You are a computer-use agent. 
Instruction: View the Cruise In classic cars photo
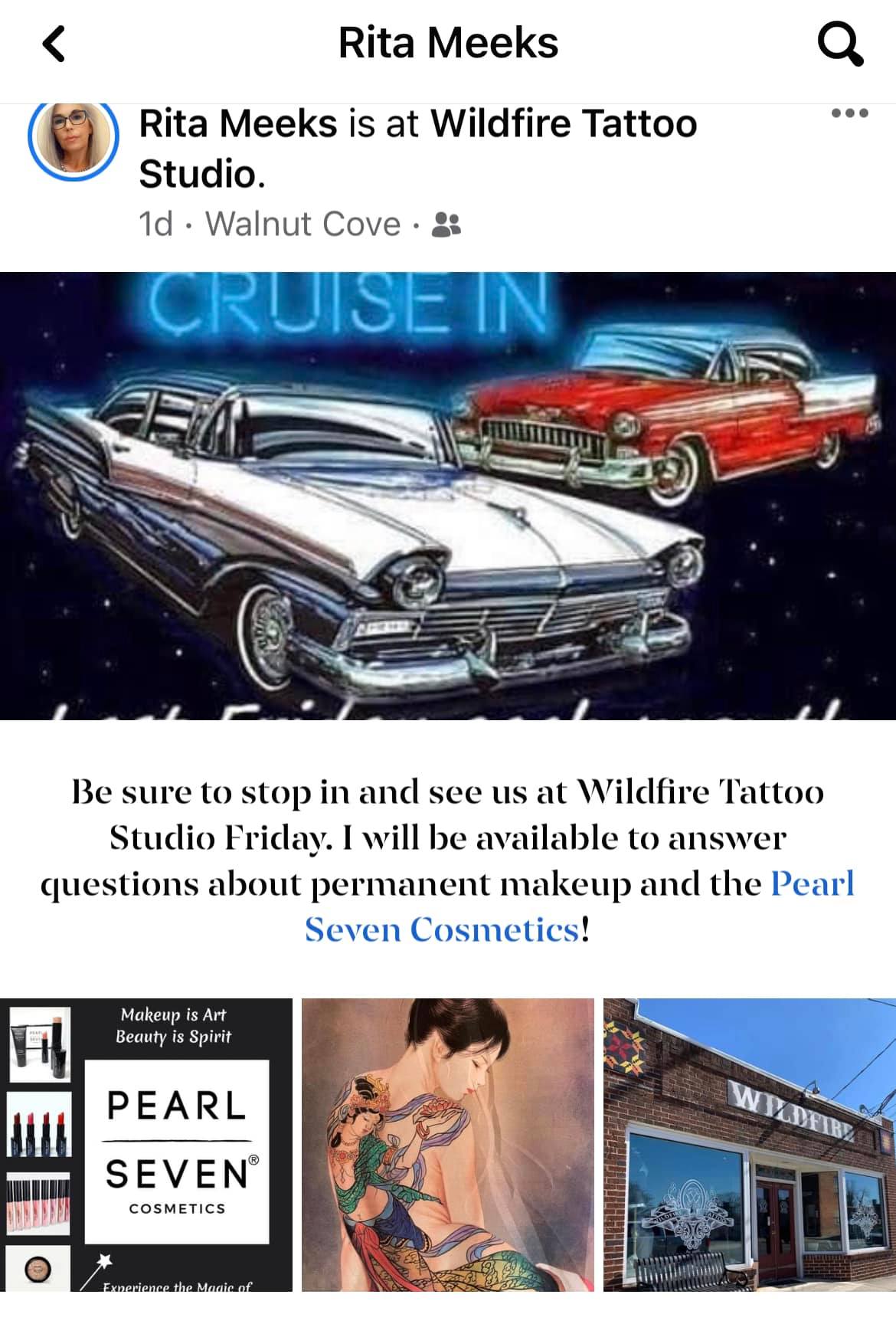tap(448, 496)
